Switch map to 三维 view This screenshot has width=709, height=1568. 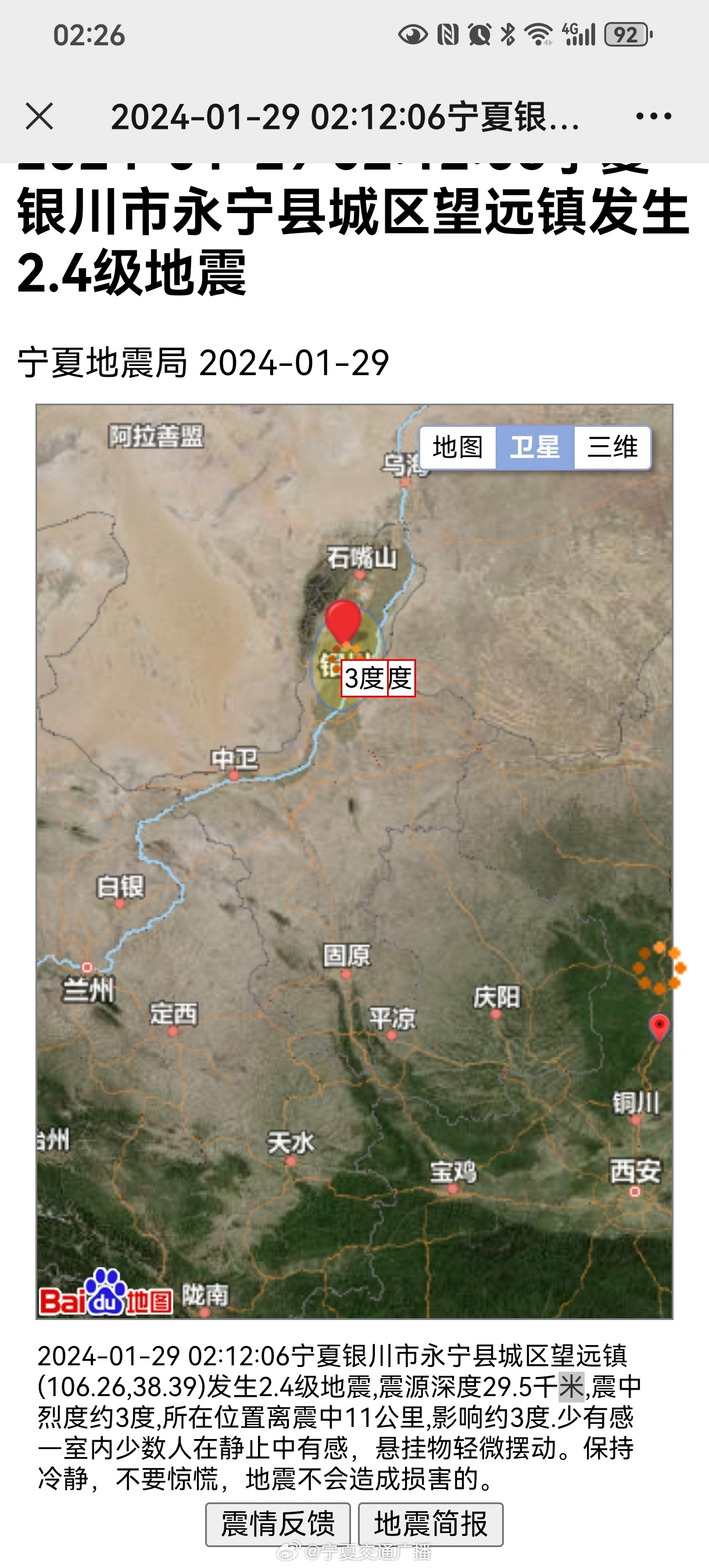point(612,447)
